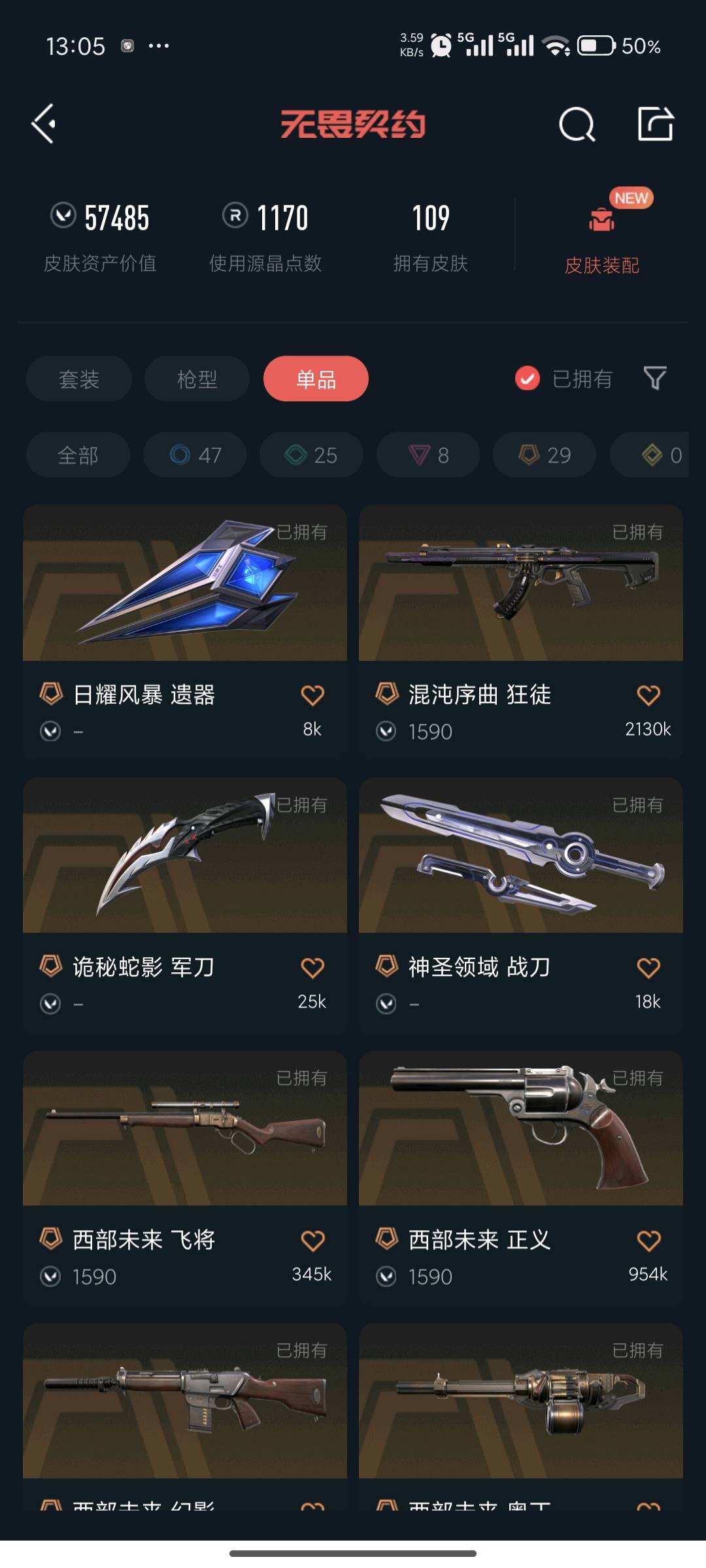The image size is (706, 1568).
Task: Filter by the purple tier chip showing 8
Action: (428, 455)
